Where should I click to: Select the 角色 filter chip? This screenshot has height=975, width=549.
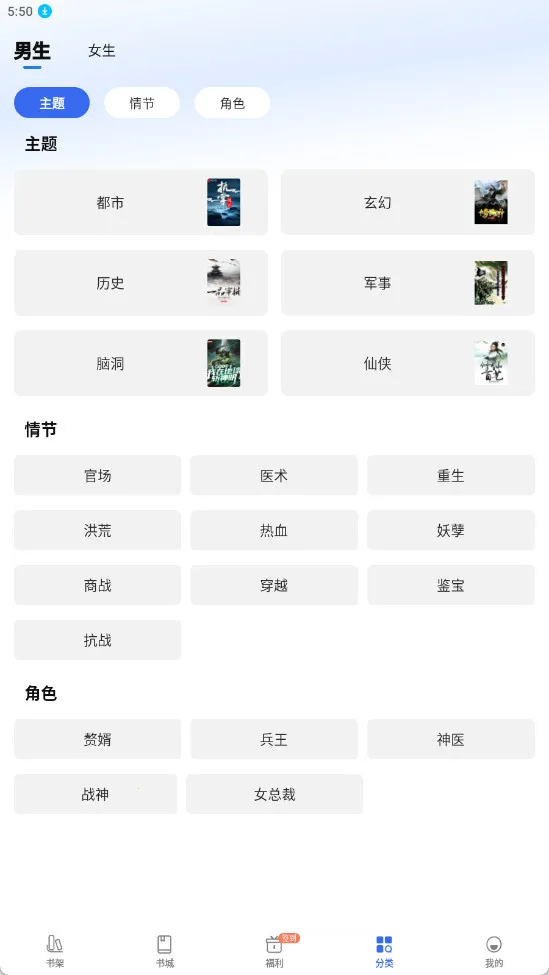232,103
